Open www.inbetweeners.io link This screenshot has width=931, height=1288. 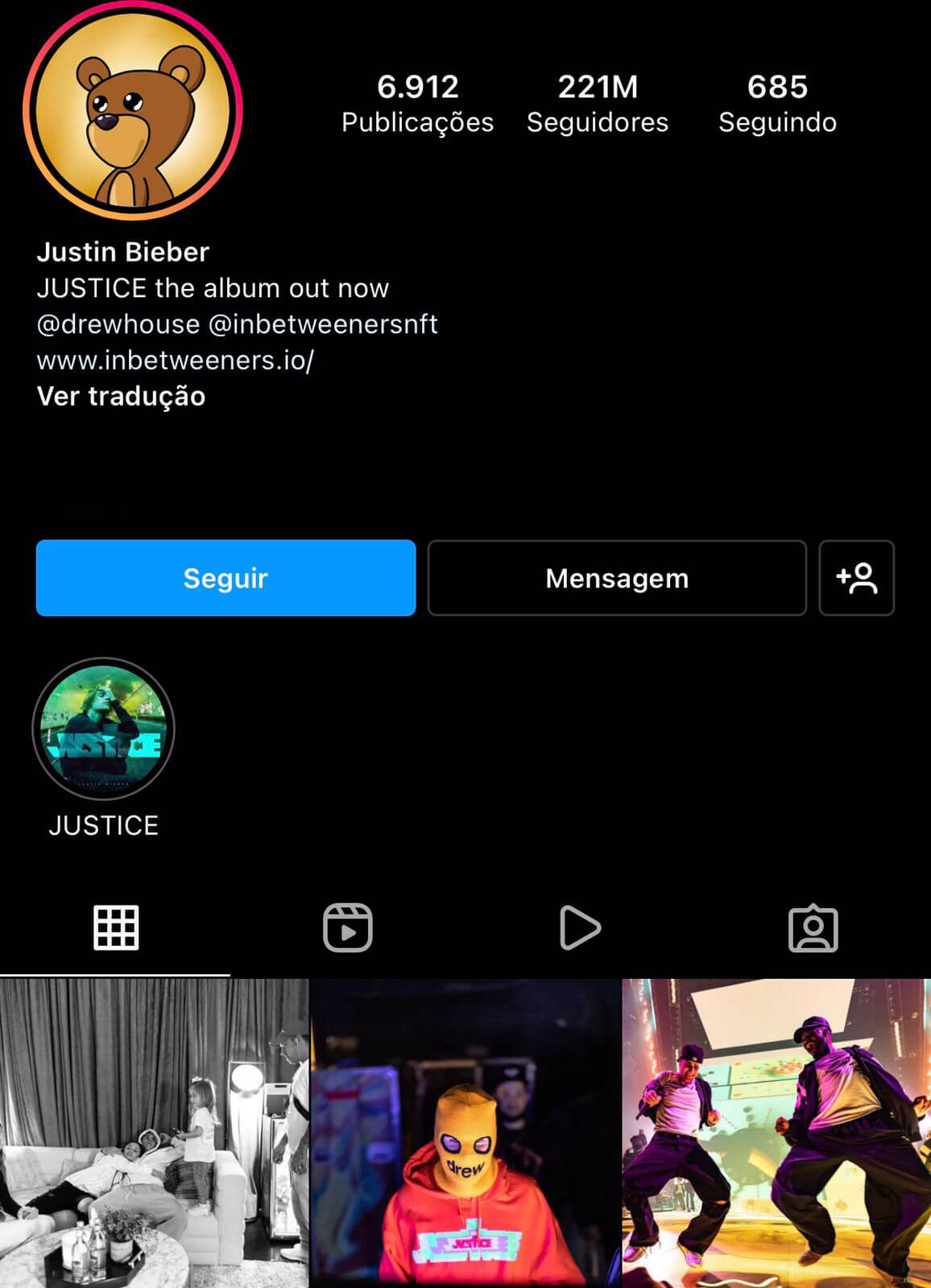pyautogui.click(x=175, y=360)
